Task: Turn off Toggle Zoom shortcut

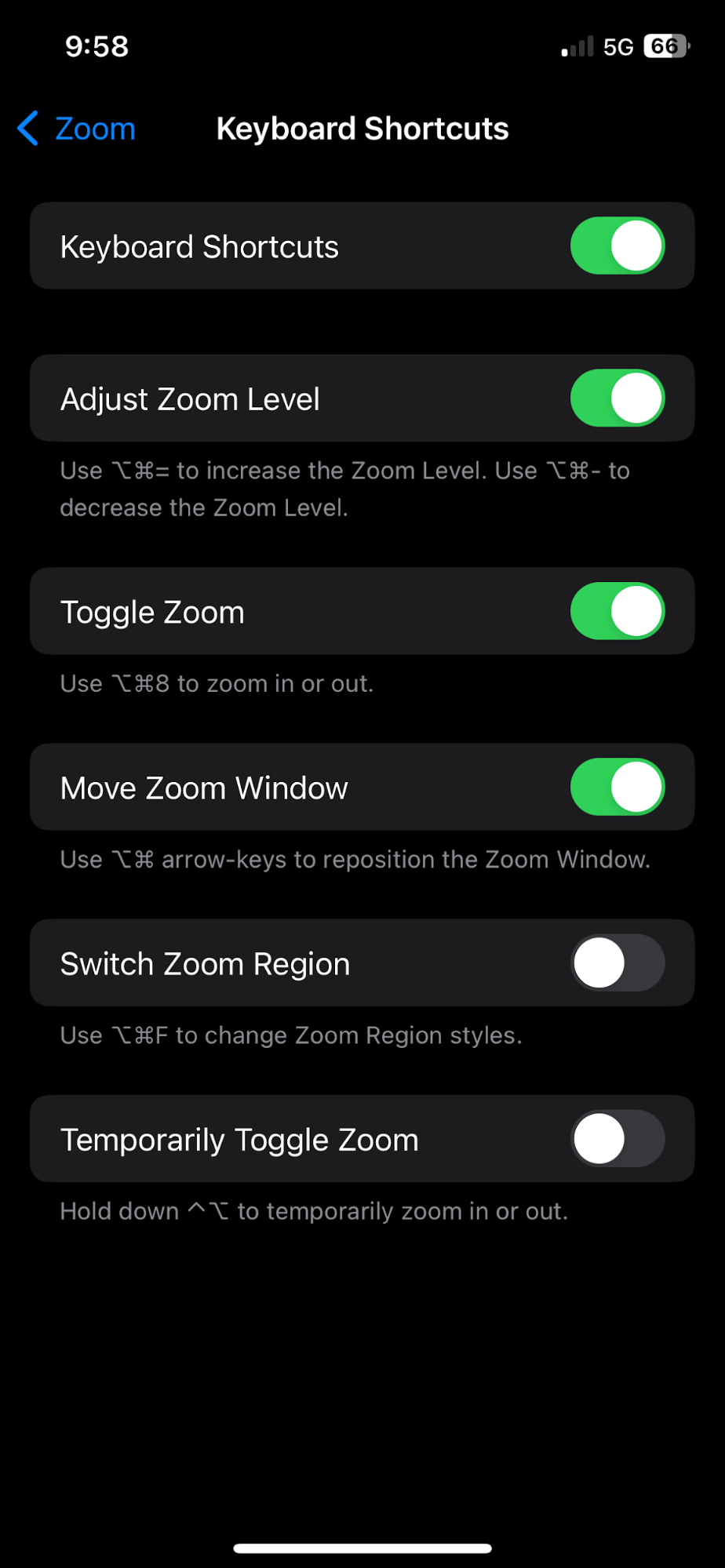Action: pos(617,611)
